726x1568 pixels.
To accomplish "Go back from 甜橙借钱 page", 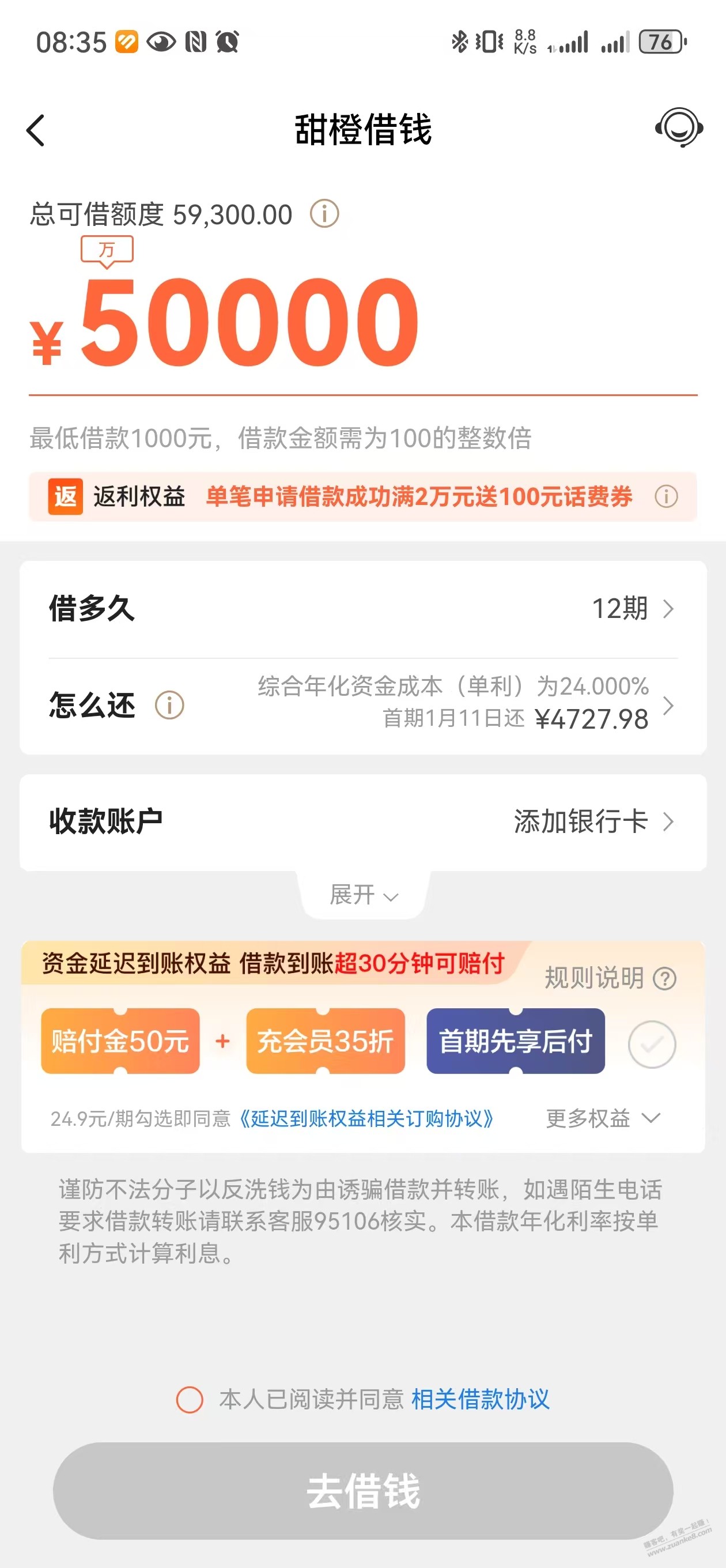I will [36, 130].
